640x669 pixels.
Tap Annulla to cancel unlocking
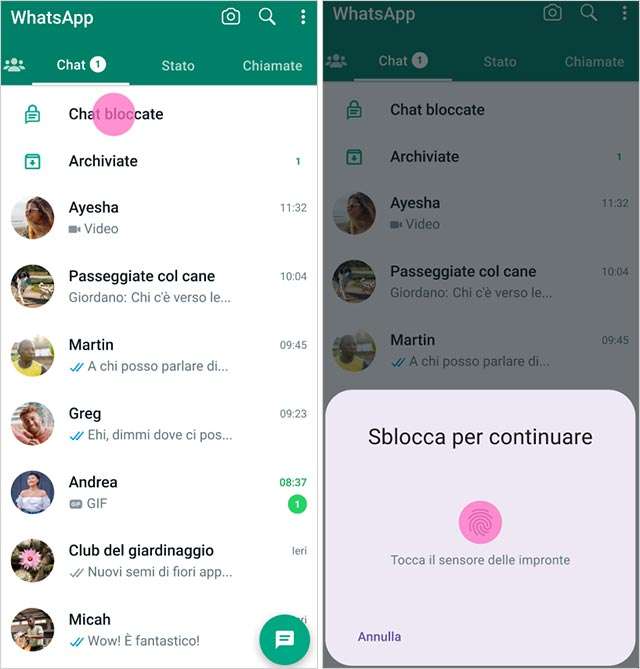point(380,636)
